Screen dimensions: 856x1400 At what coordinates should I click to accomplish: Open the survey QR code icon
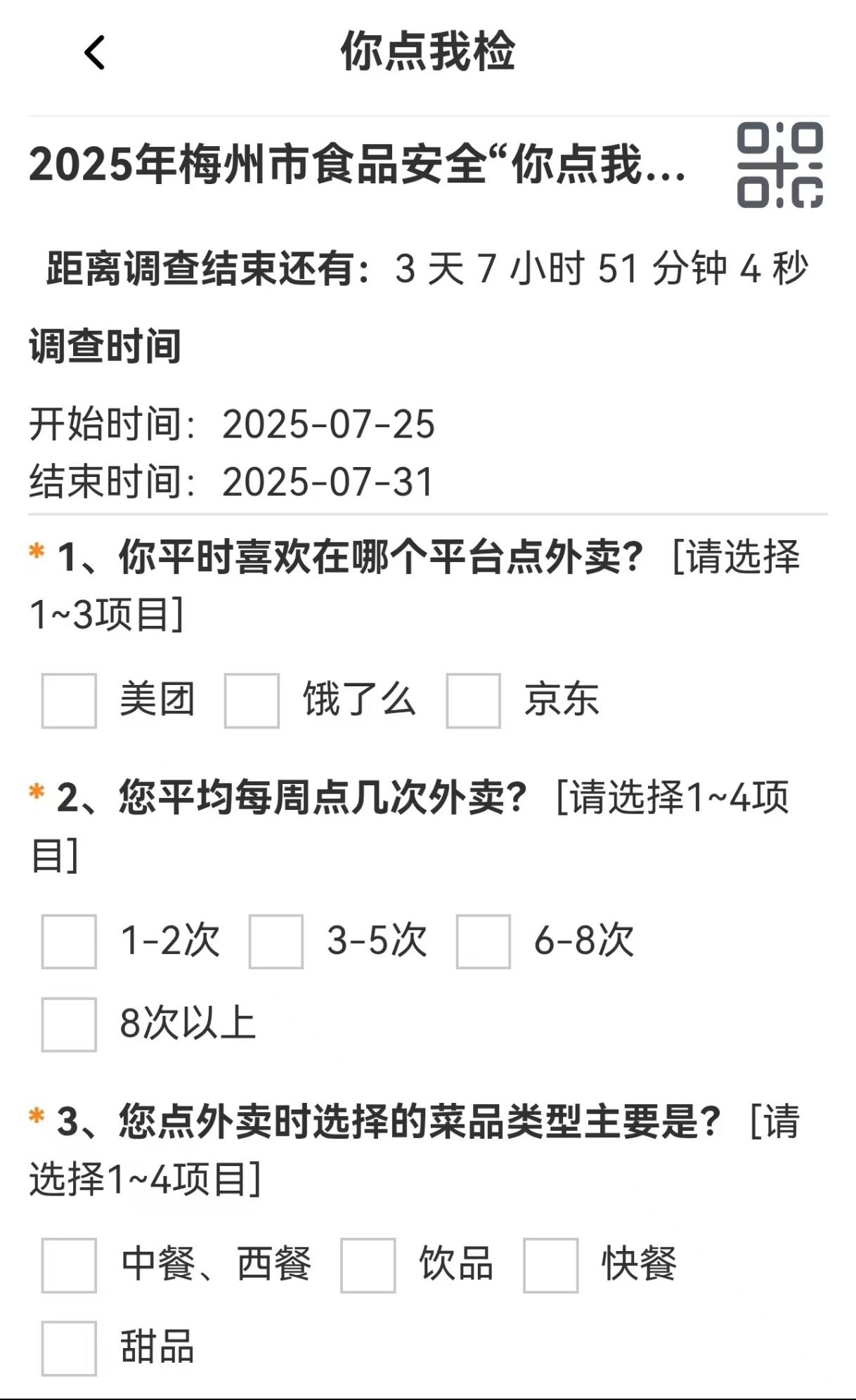coord(779,166)
